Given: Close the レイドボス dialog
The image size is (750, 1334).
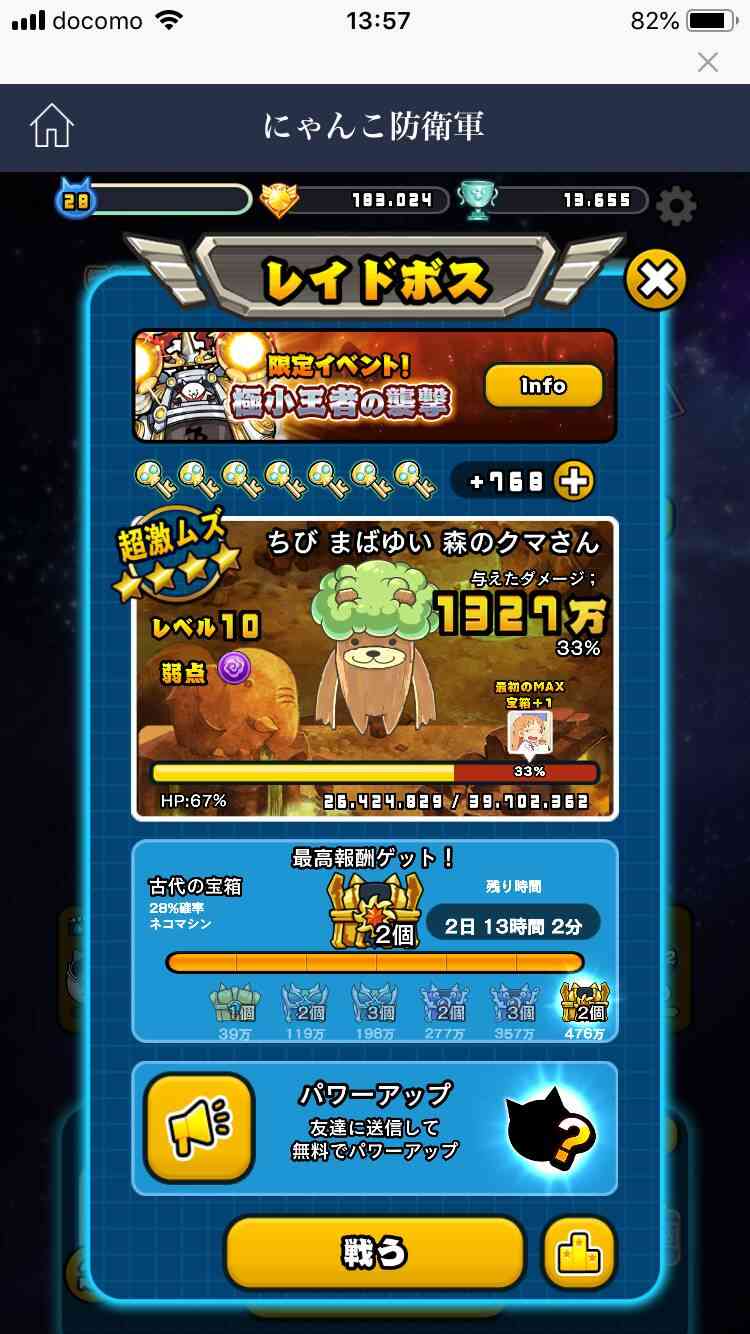Looking at the screenshot, I should coord(656,280).
